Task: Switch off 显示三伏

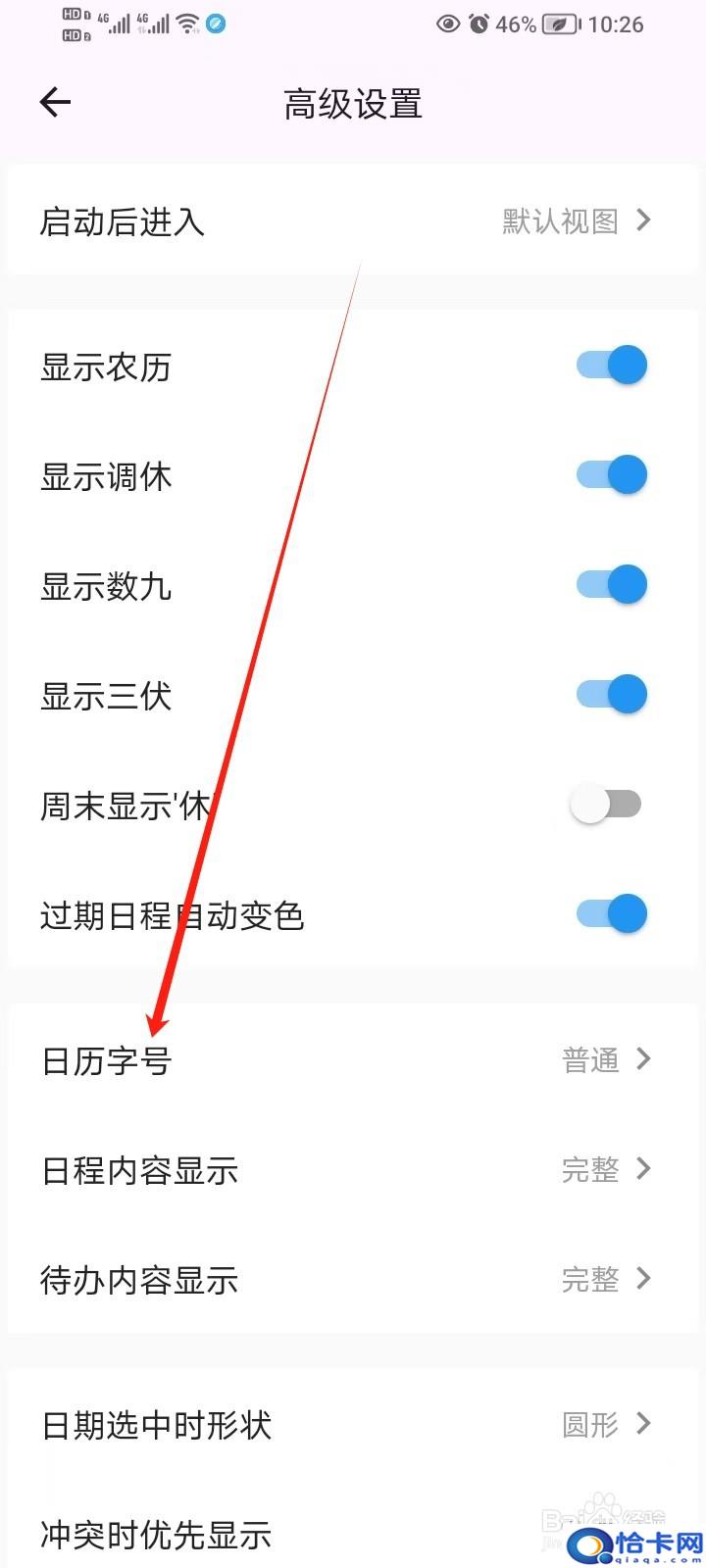Action: click(x=611, y=695)
